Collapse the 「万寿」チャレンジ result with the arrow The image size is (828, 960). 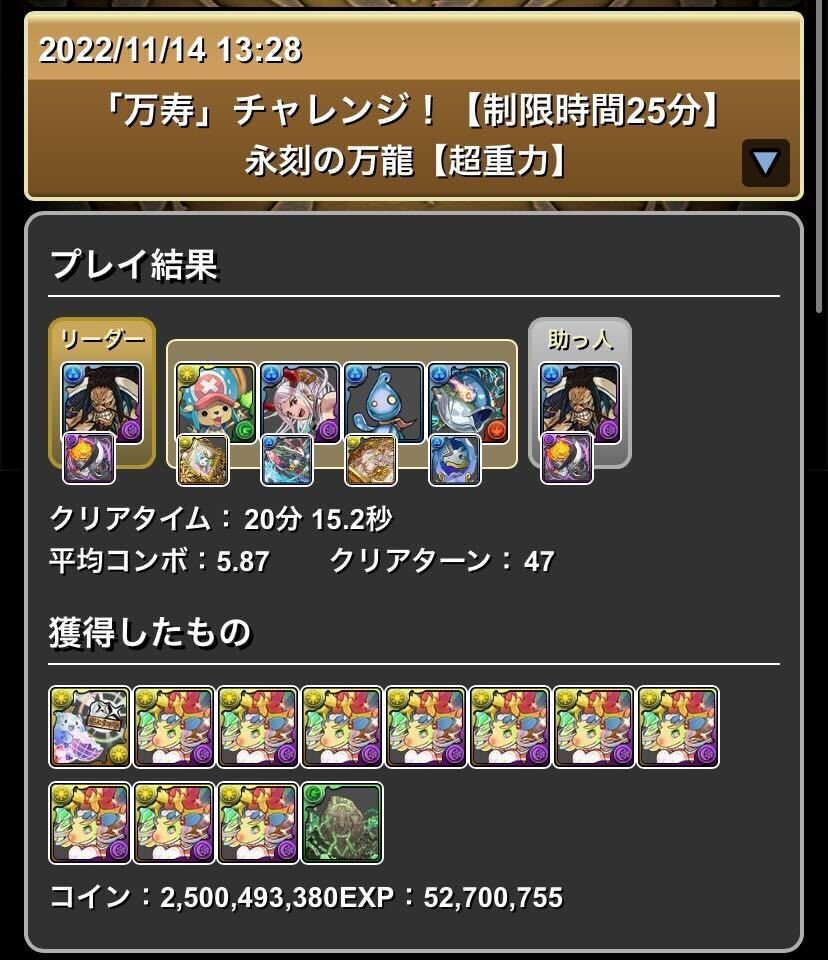pyautogui.click(x=765, y=163)
